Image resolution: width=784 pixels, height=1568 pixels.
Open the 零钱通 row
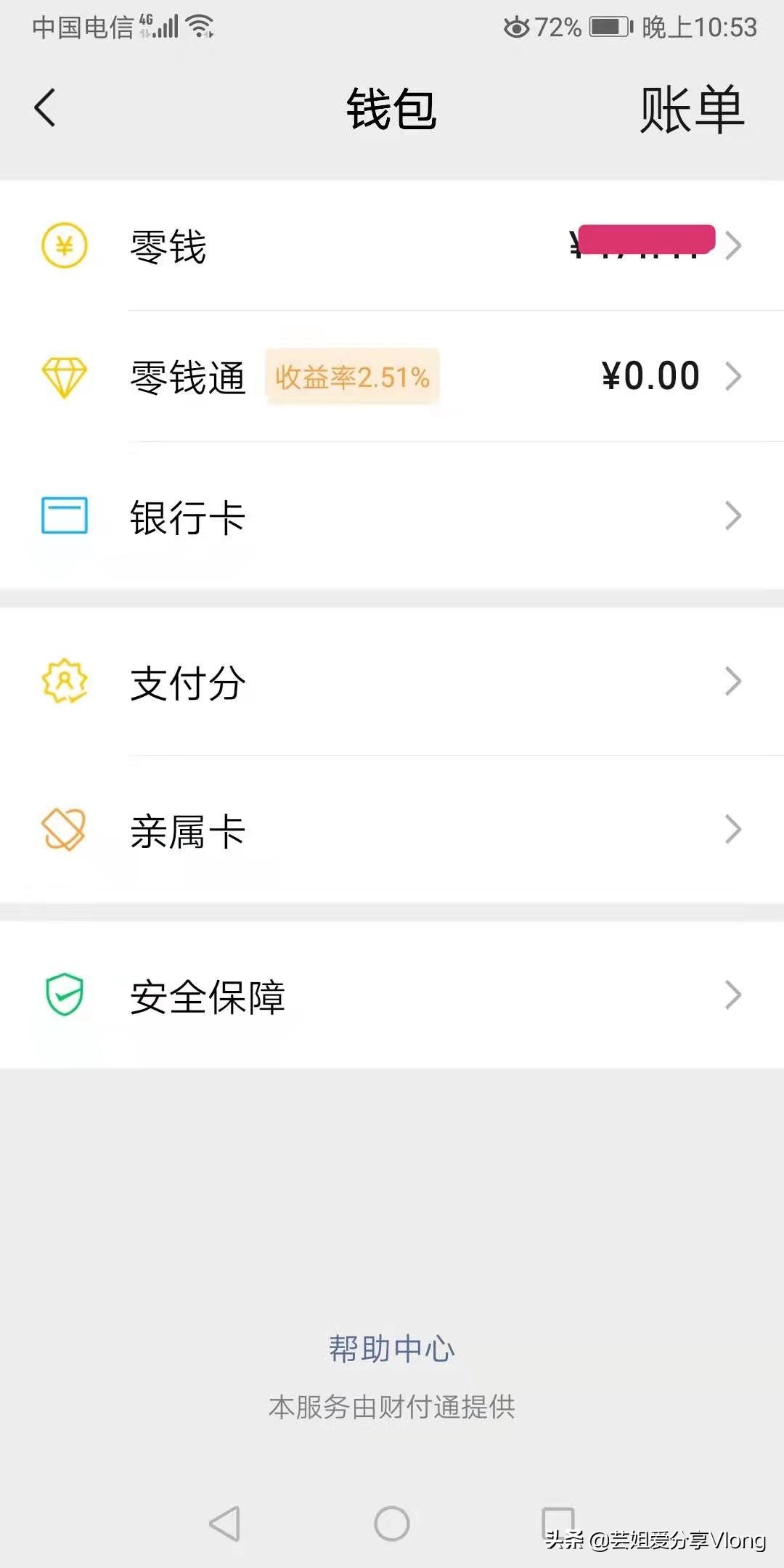coord(392,377)
